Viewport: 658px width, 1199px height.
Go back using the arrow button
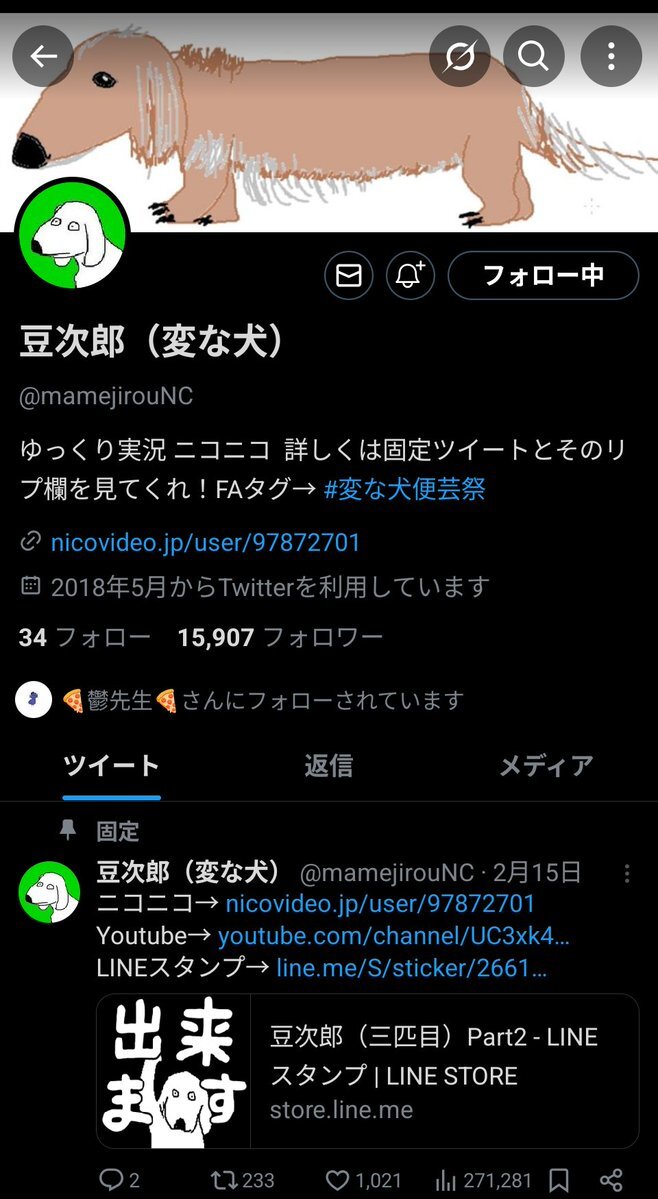(43, 57)
